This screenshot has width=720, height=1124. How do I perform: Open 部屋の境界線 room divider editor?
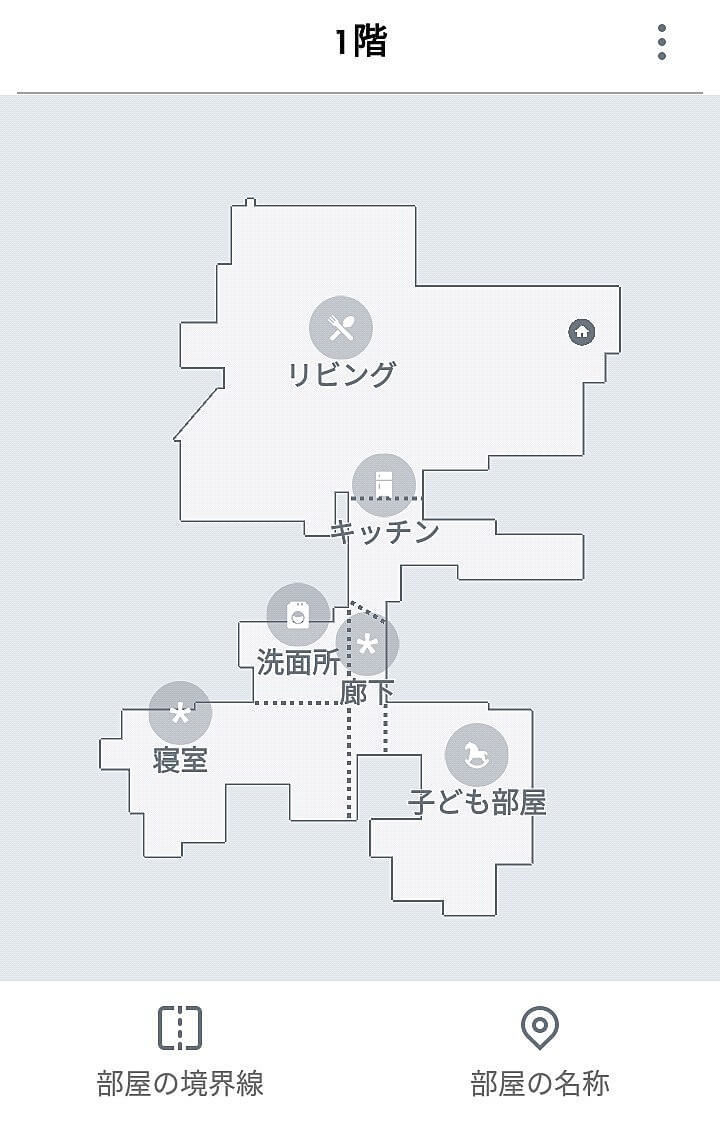pyautogui.click(x=180, y=1050)
